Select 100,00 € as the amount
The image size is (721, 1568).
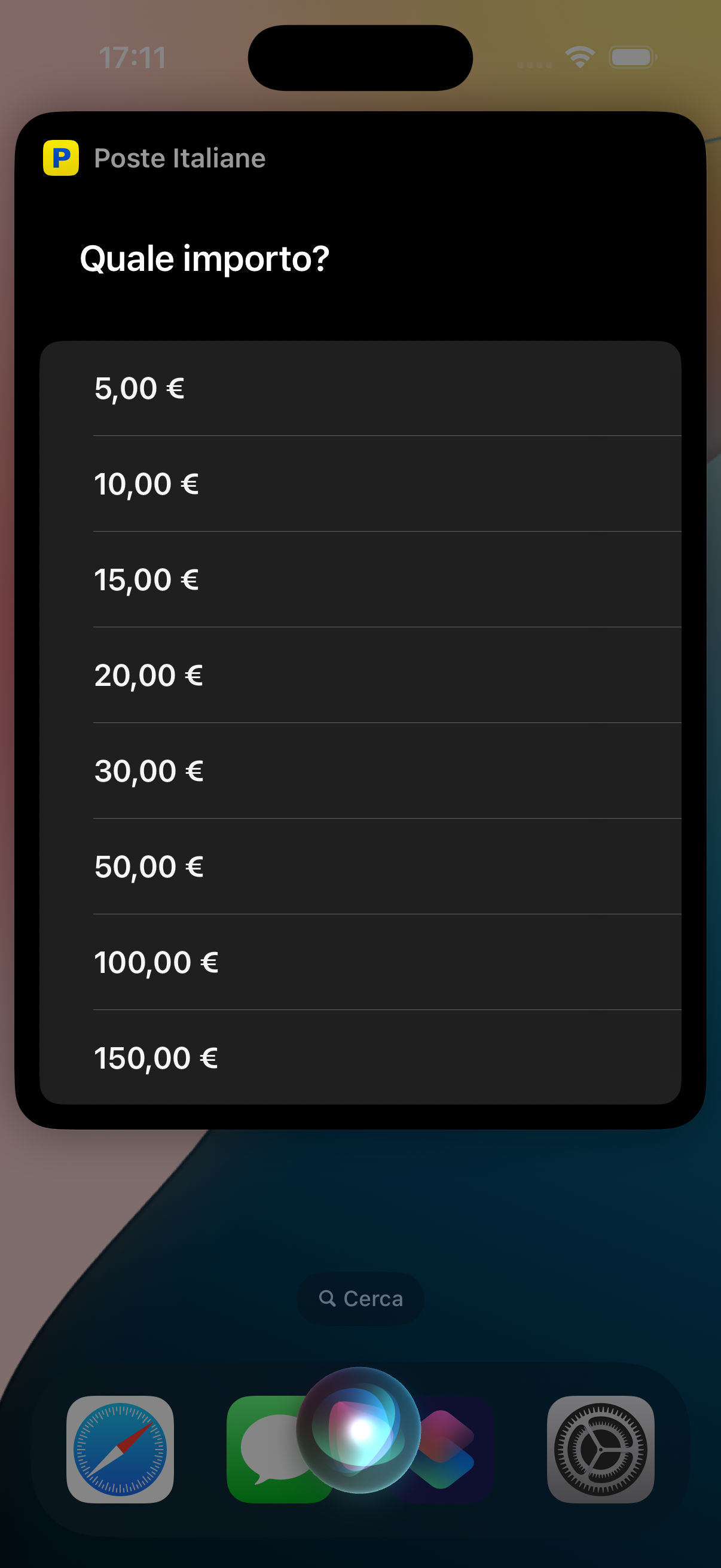click(x=360, y=962)
